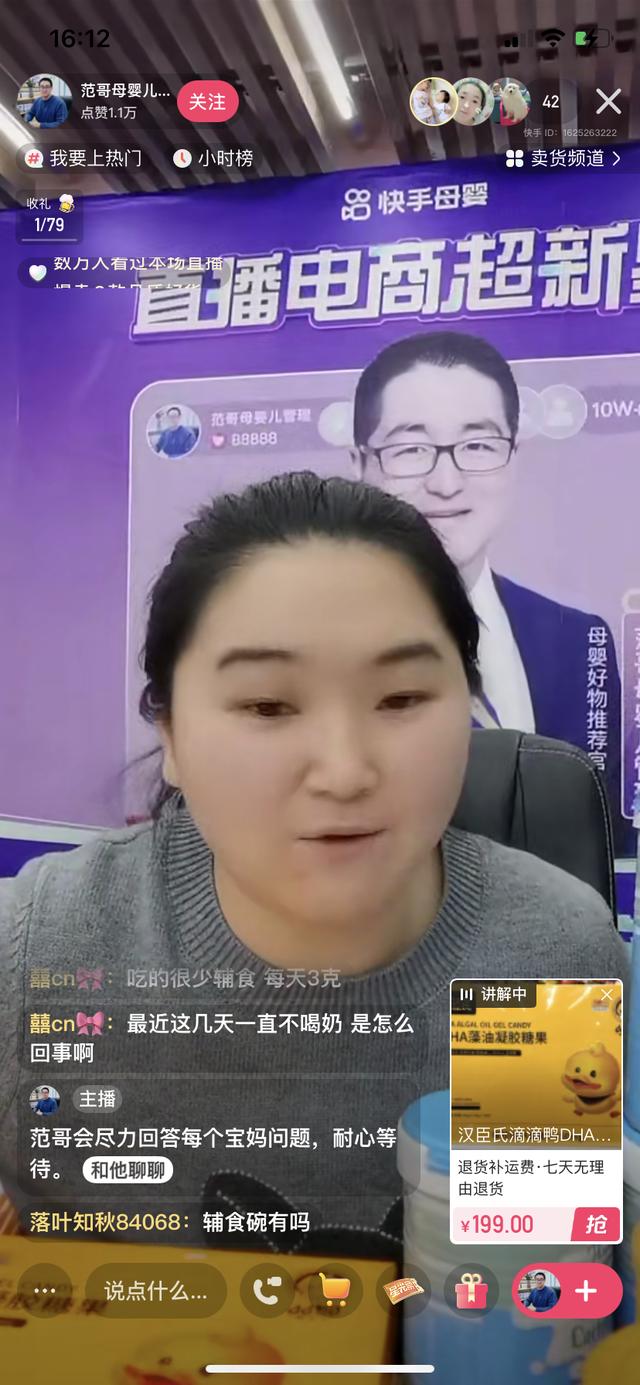The width and height of the screenshot is (640, 1385).
Task: Grab the ¥199.00 product with 抢
Action: point(595,1224)
